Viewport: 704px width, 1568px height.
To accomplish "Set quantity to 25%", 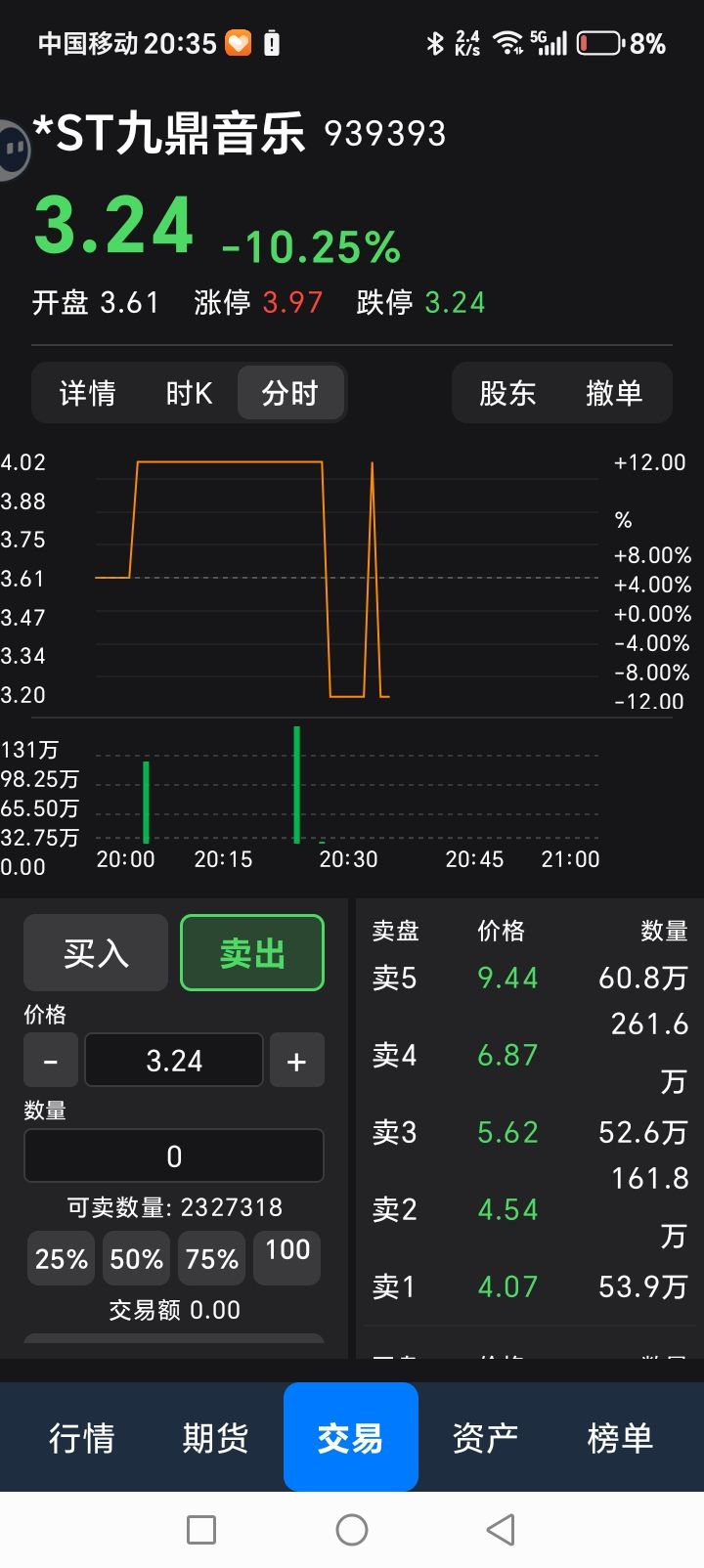I will click(61, 1258).
